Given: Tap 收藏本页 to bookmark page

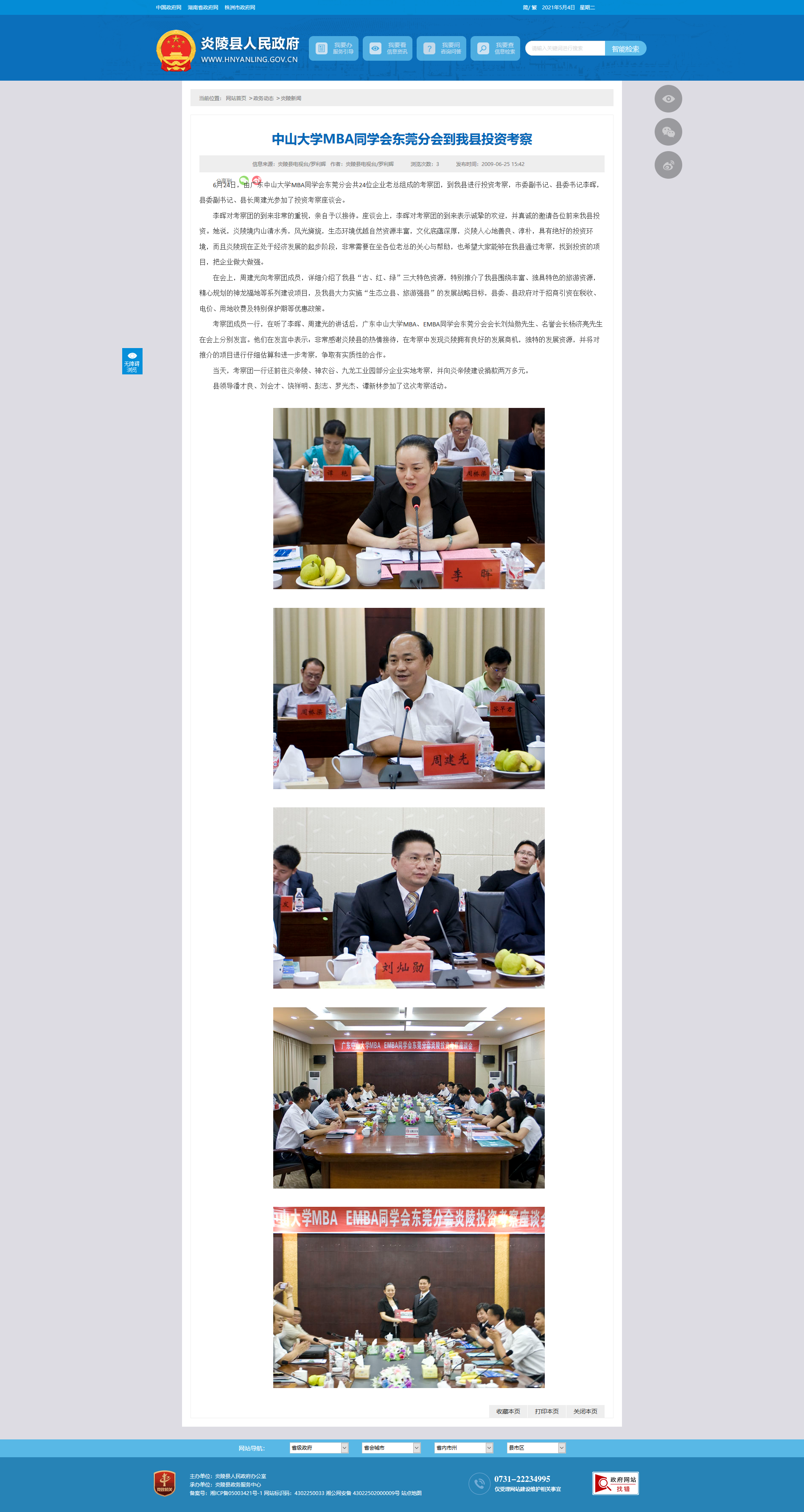Looking at the screenshot, I should pos(507,1411).
